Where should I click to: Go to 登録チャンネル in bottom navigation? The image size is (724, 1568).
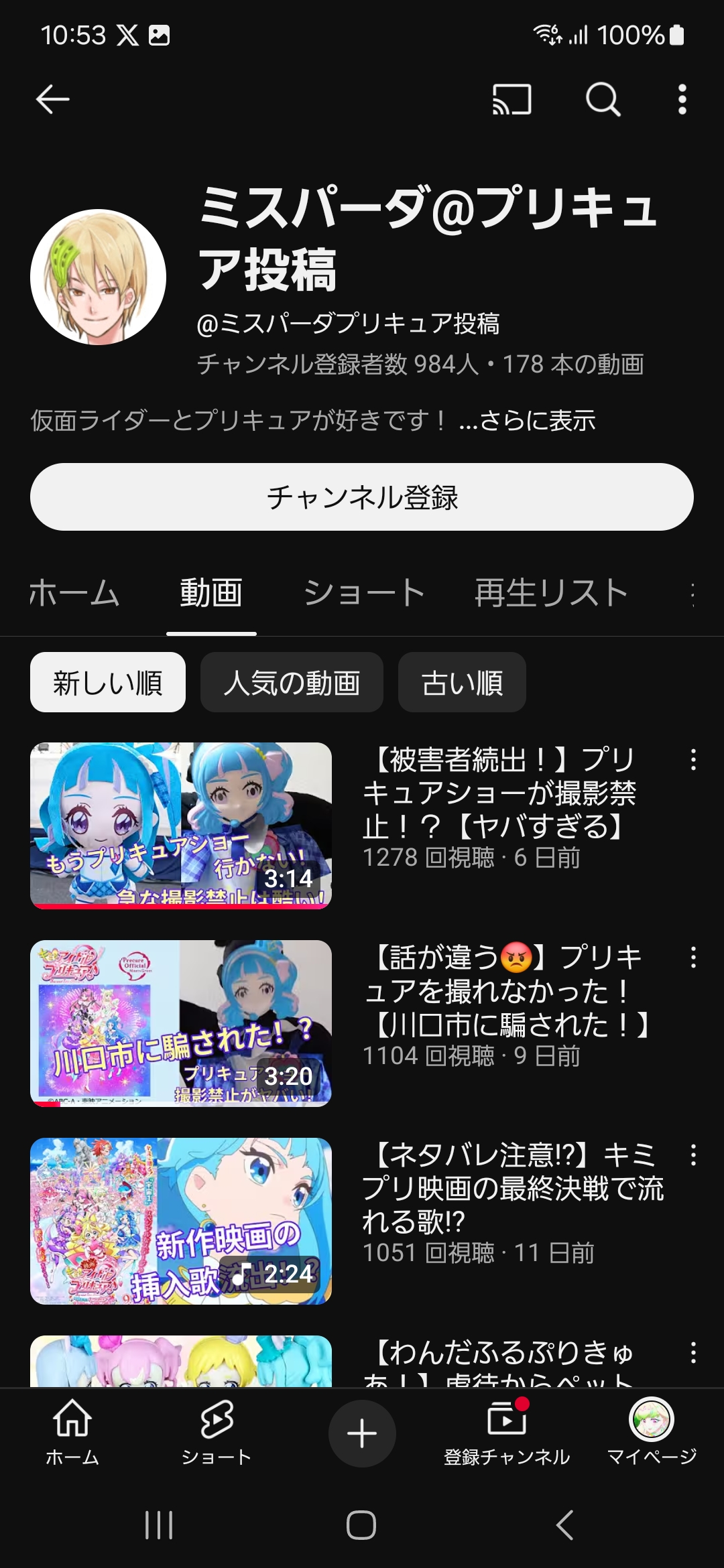click(x=507, y=1434)
